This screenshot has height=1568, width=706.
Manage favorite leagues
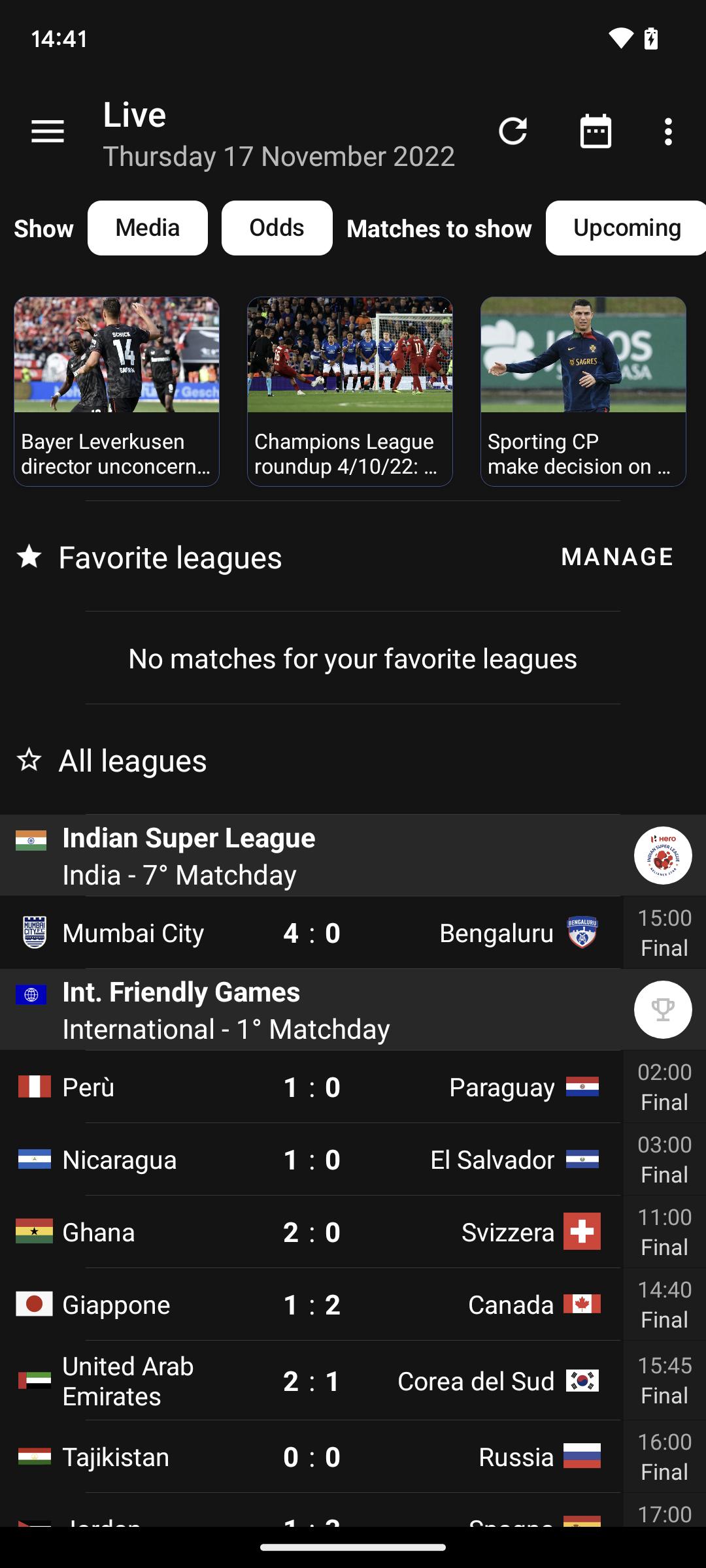click(x=617, y=557)
